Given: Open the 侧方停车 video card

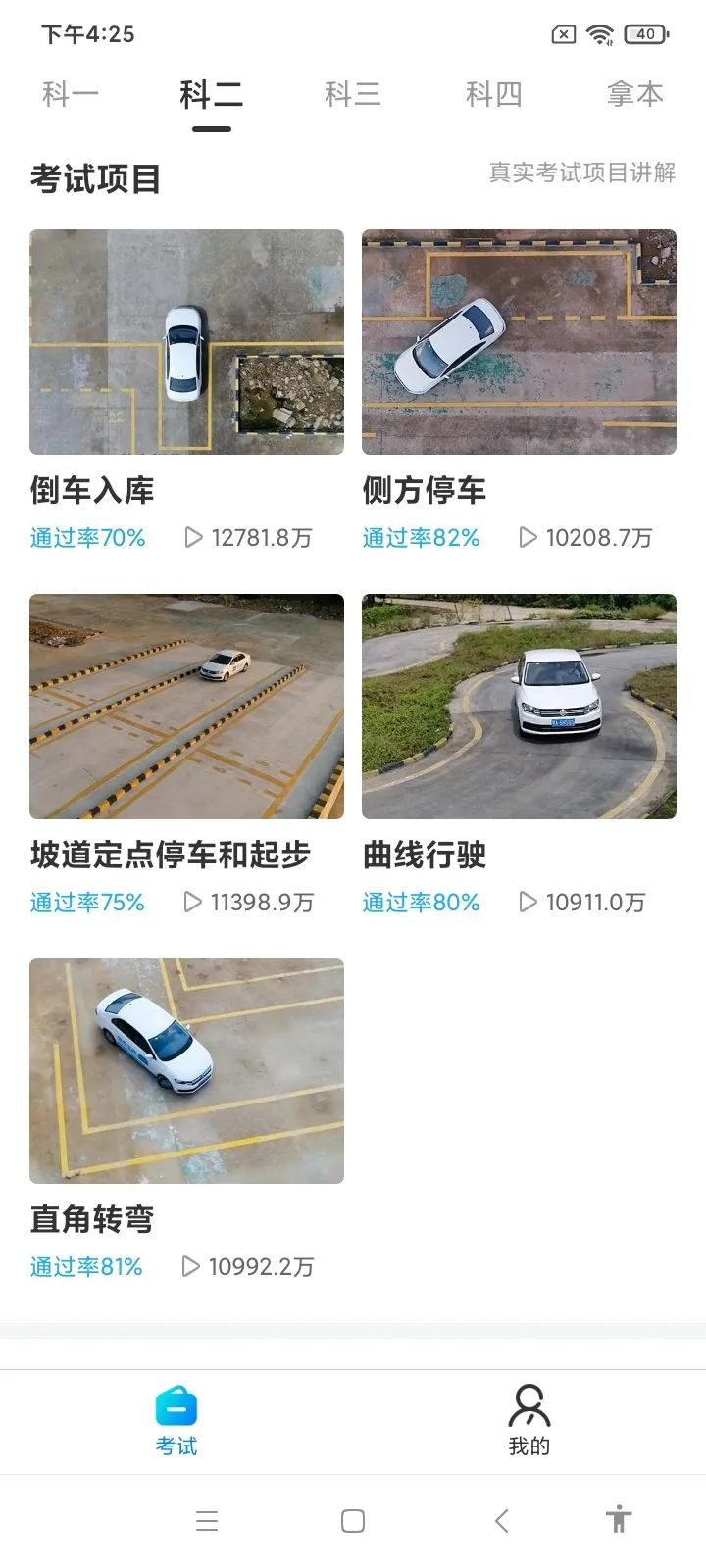Looking at the screenshot, I should coord(519,342).
